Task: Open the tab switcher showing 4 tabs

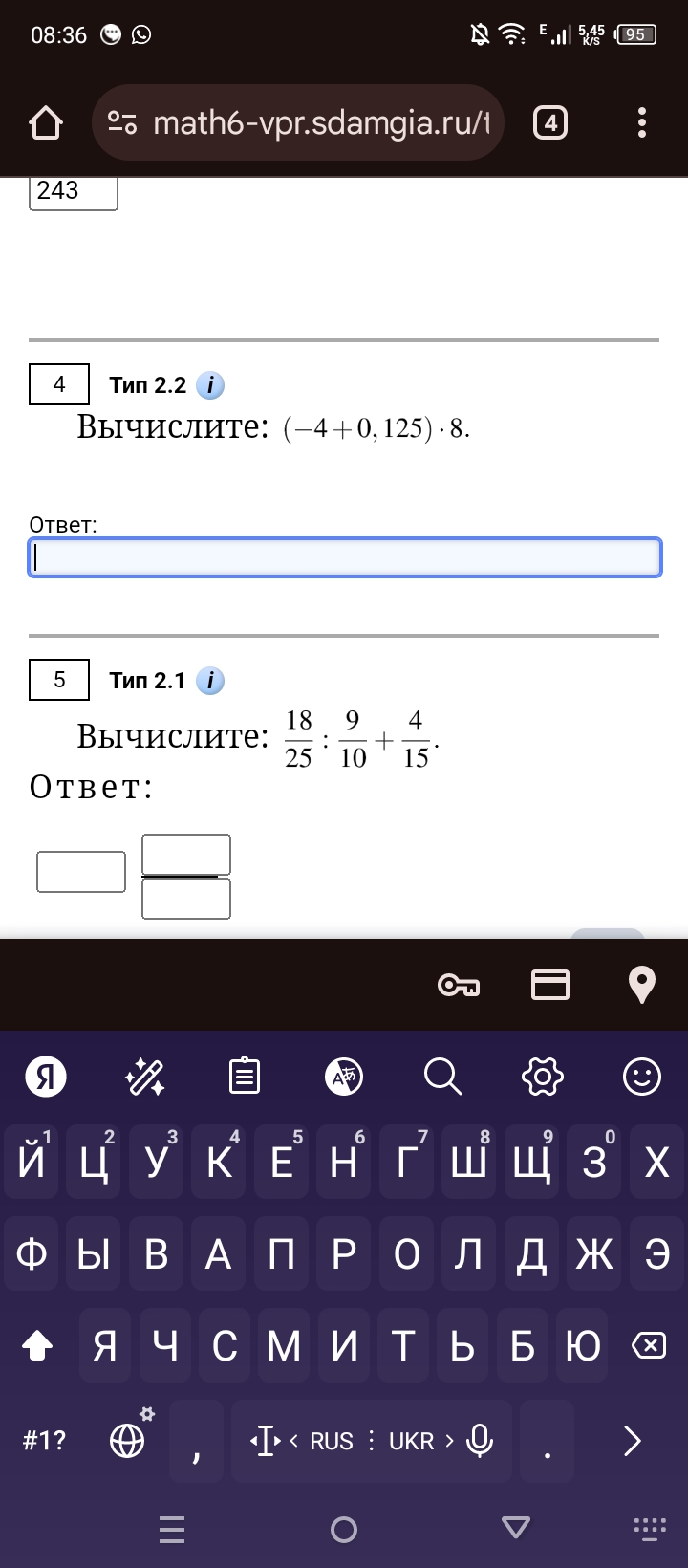Action: click(x=550, y=123)
